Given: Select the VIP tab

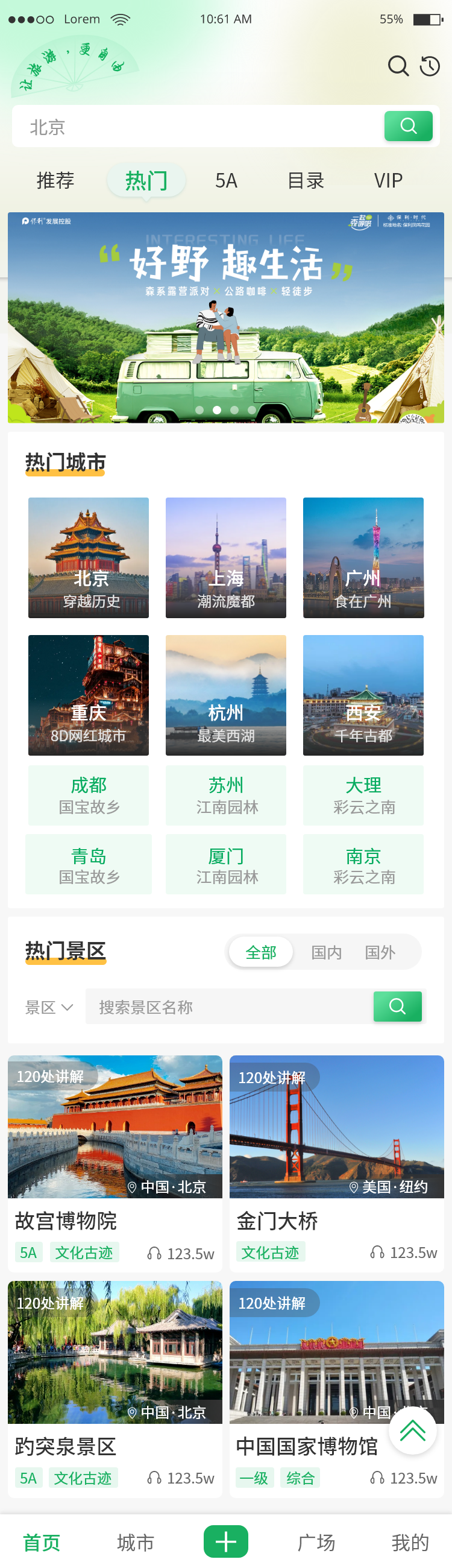Looking at the screenshot, I should [388, 181].
